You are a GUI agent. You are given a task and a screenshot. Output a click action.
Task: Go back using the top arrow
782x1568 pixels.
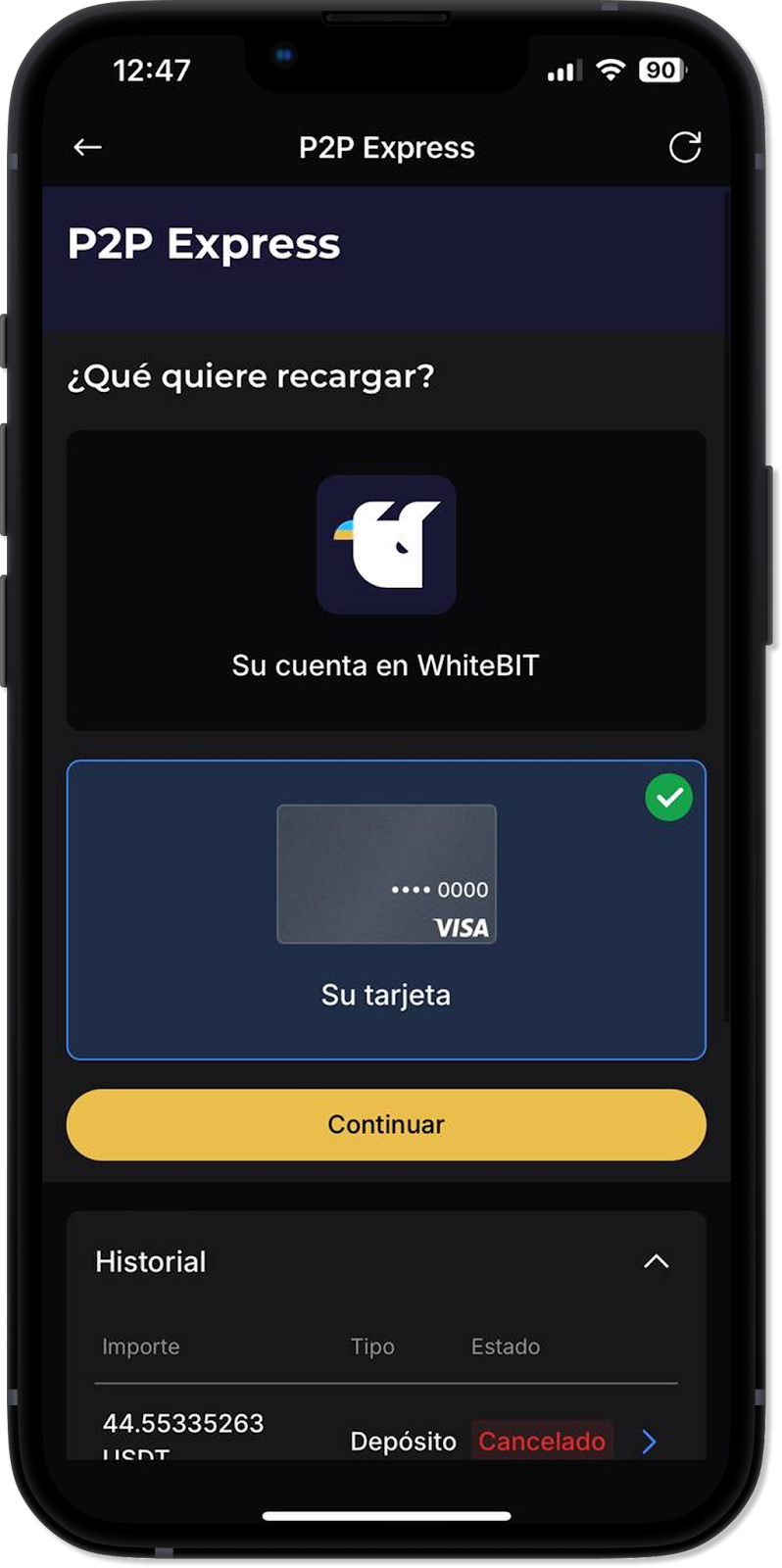[87, 147]
